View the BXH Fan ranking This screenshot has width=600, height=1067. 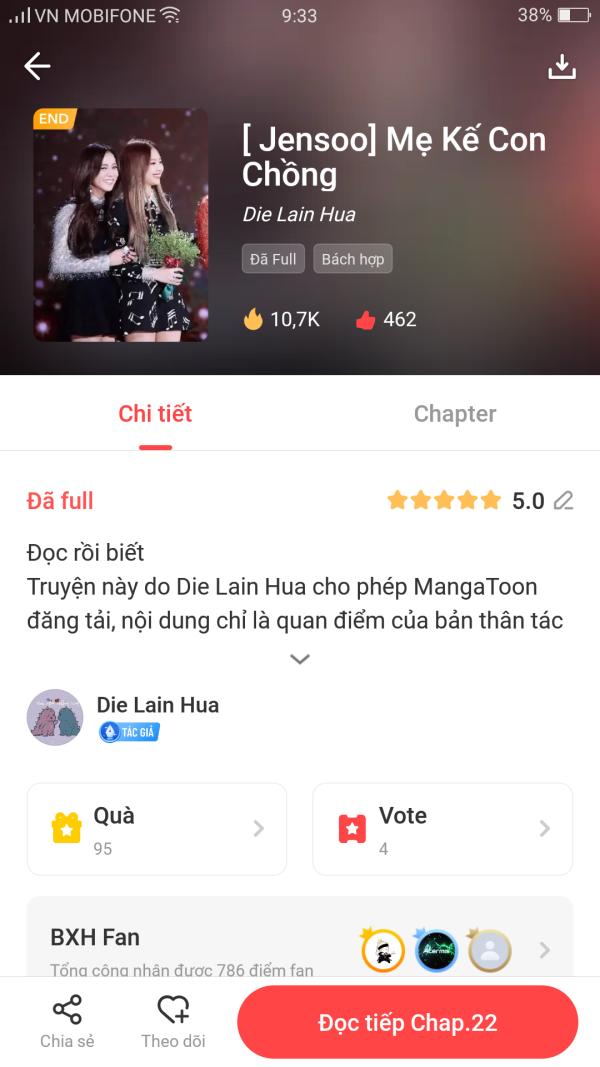tap(299, 948)
